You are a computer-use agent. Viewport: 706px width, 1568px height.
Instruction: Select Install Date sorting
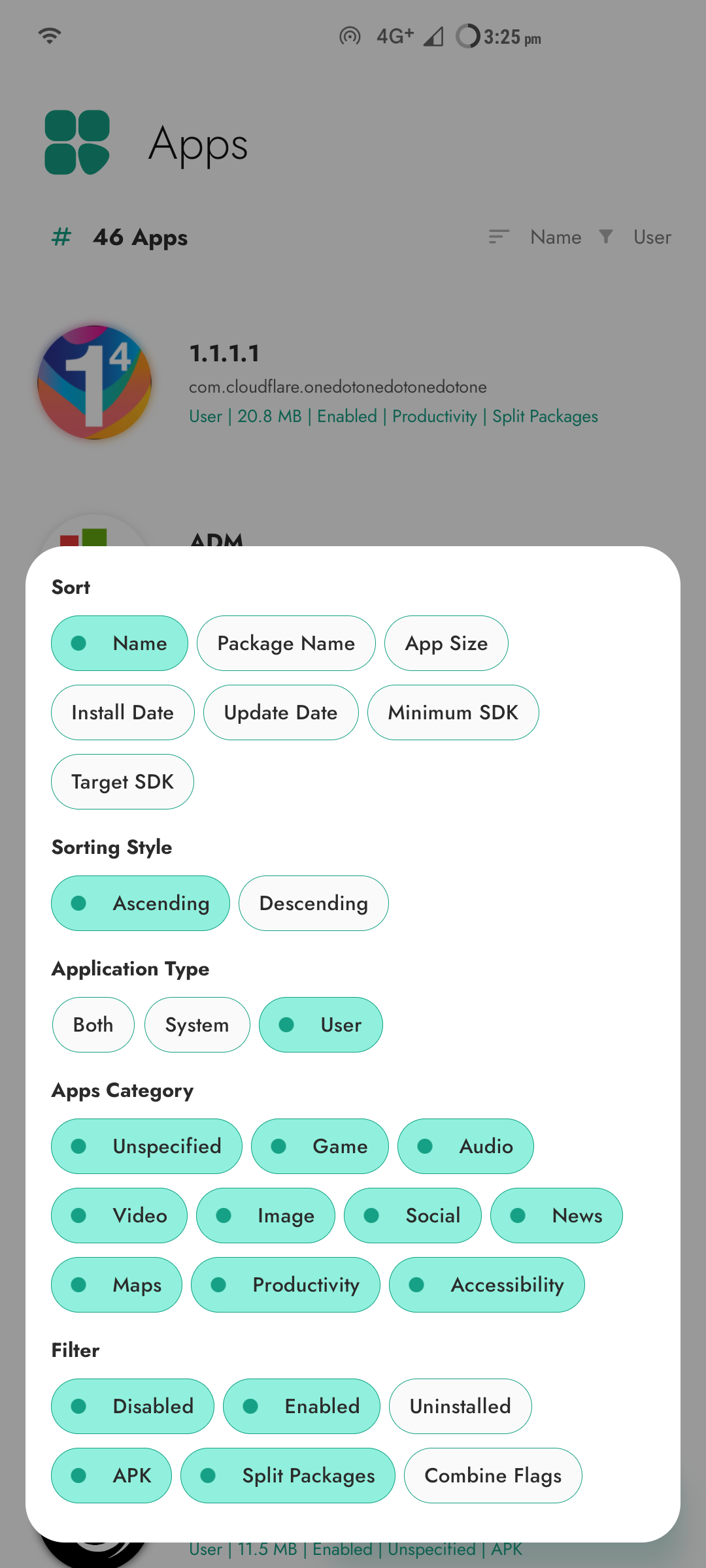coord(123,712)
